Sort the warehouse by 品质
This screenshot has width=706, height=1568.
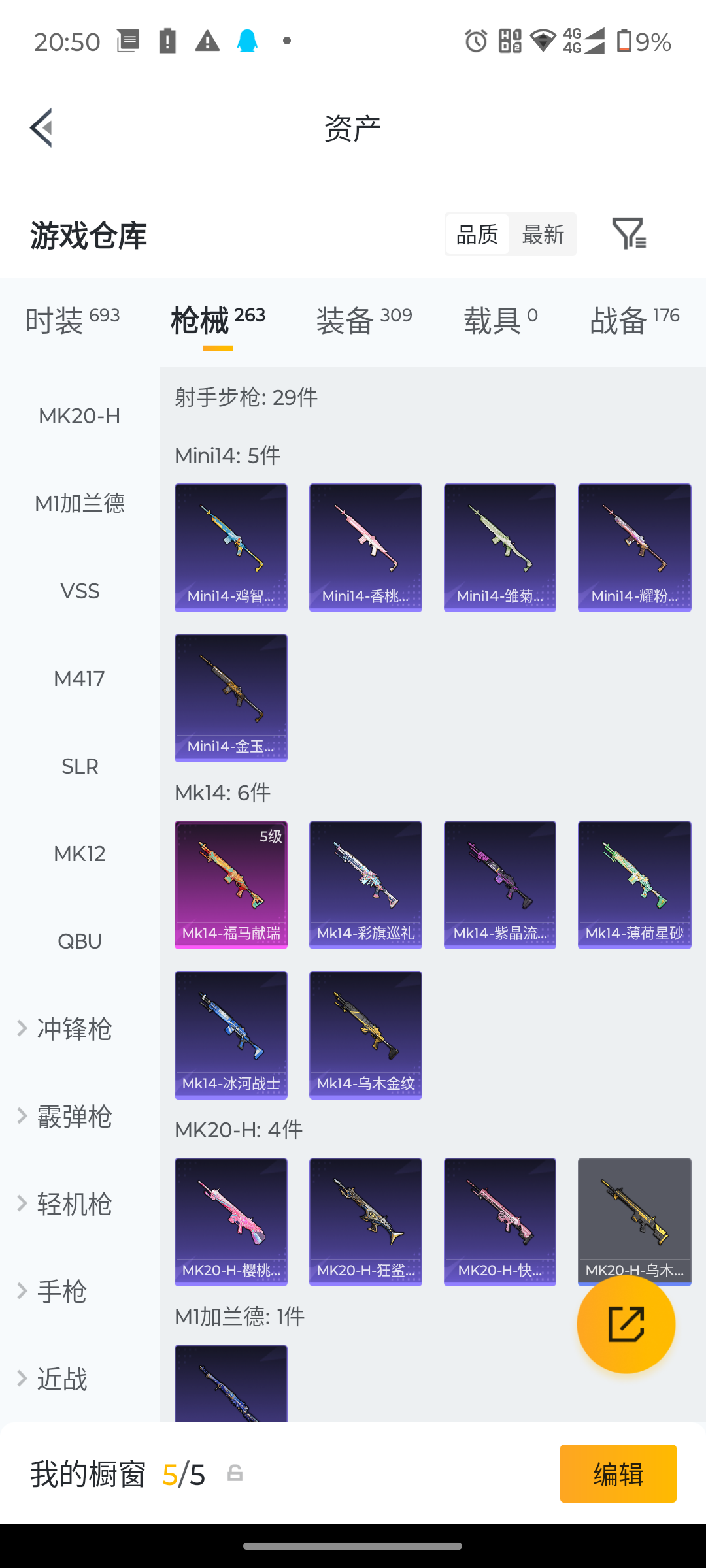click(x=477, y=235)
